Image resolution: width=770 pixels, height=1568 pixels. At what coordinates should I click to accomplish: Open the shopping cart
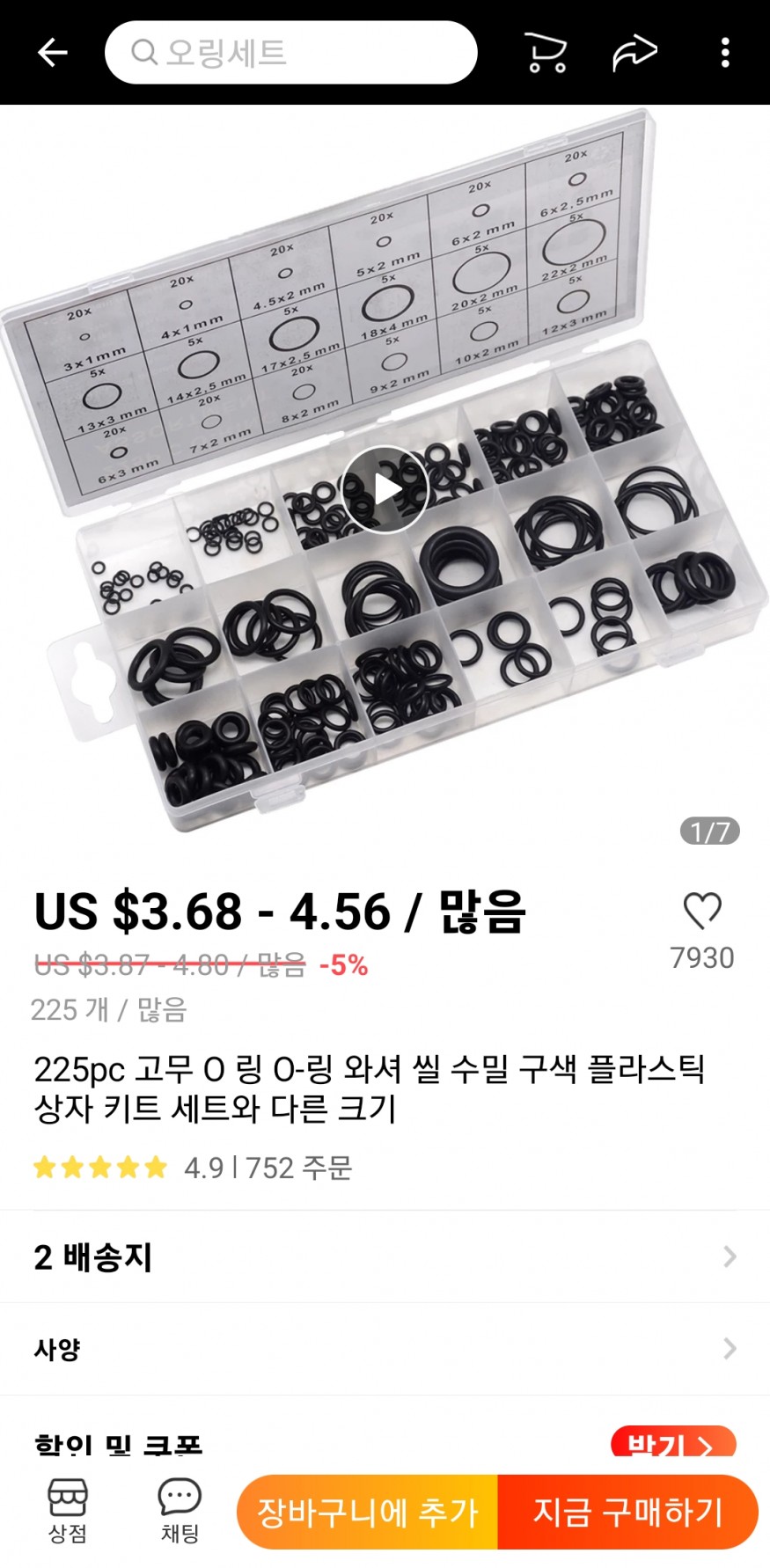[546, 53]
